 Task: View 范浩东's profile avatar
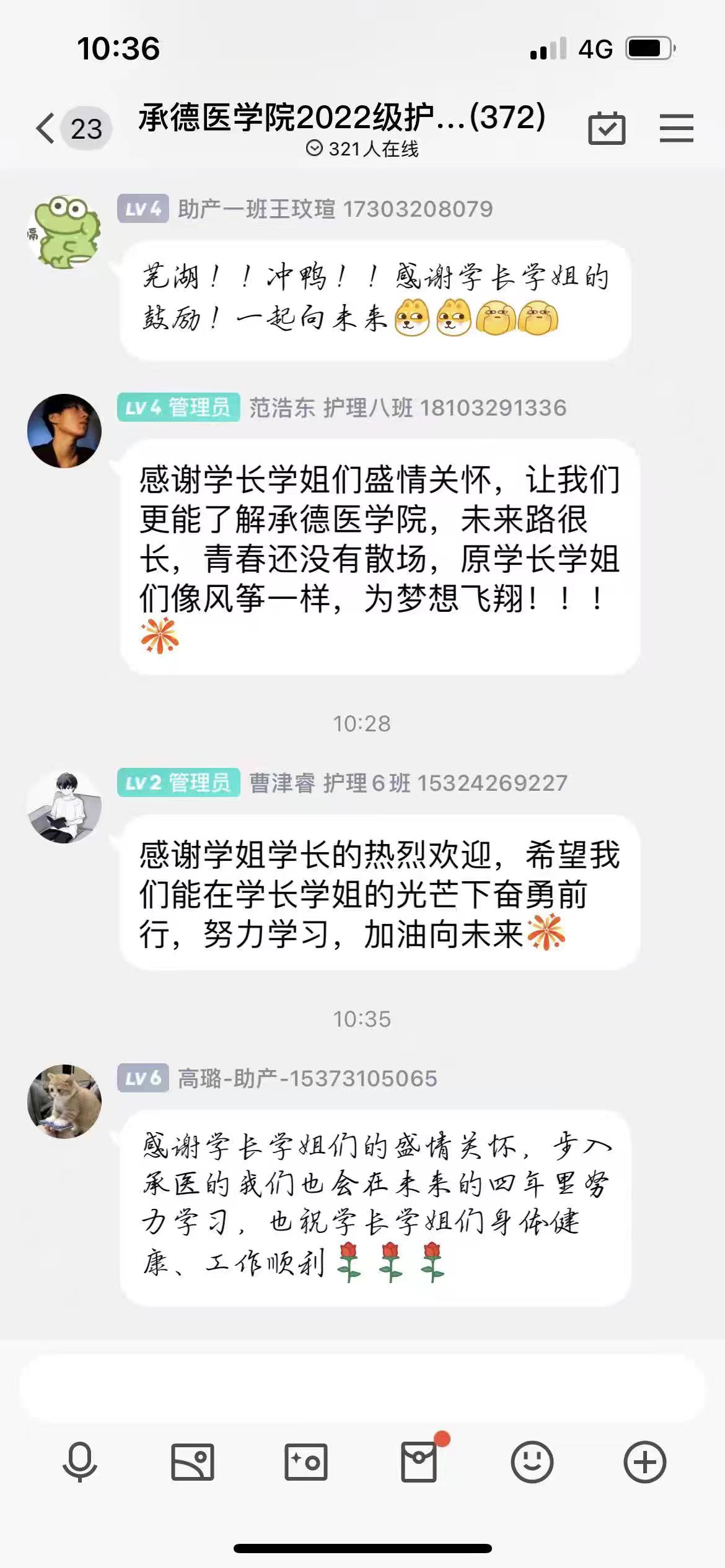tap(64, 431)
